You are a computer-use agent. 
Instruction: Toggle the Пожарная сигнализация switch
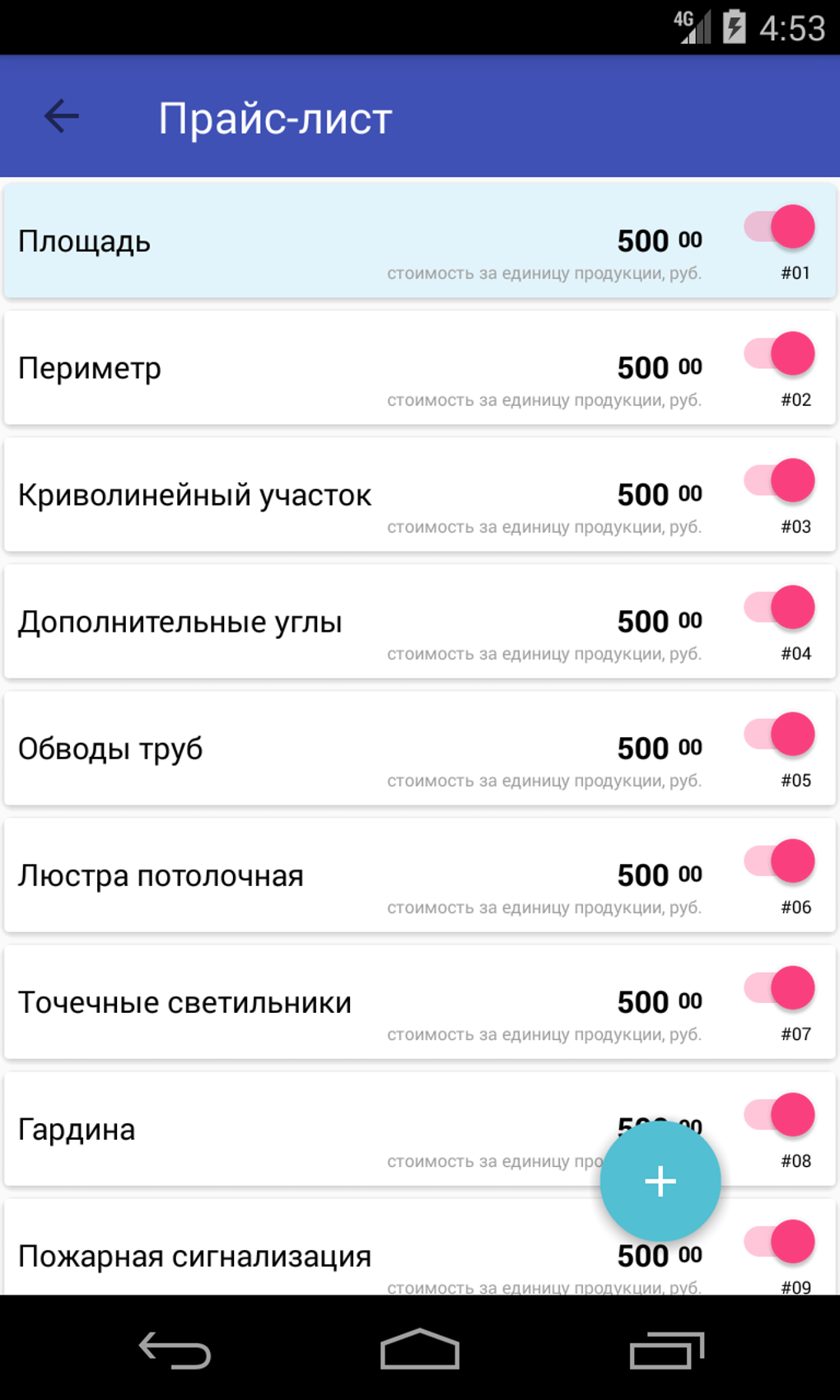click(779, 1242)
